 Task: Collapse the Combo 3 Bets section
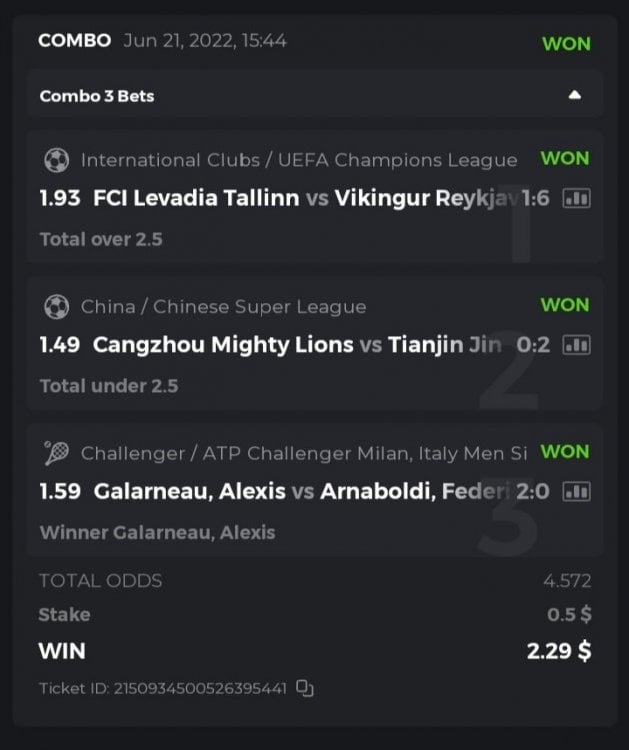[x=574, y=96]
